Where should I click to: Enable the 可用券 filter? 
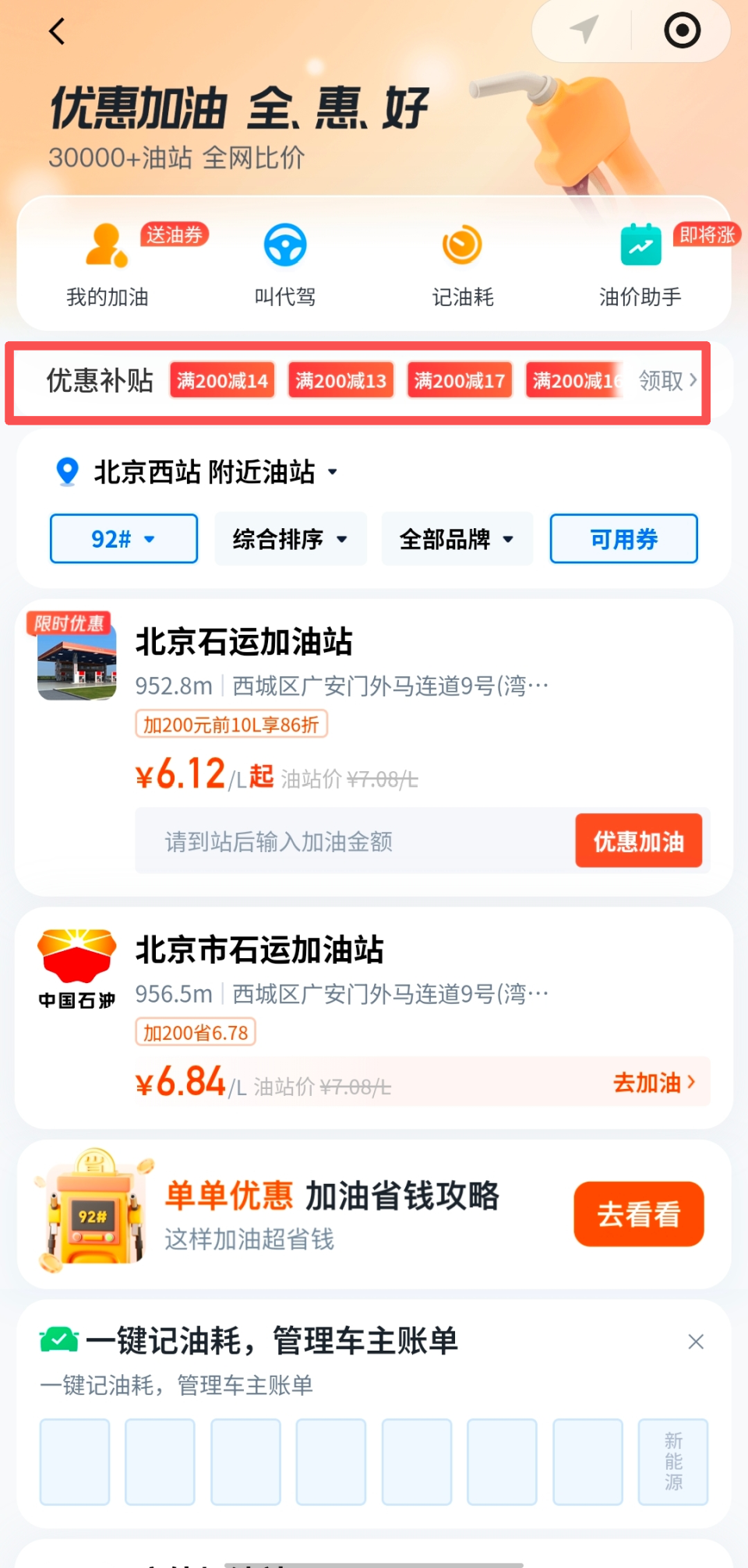point(623,538)
